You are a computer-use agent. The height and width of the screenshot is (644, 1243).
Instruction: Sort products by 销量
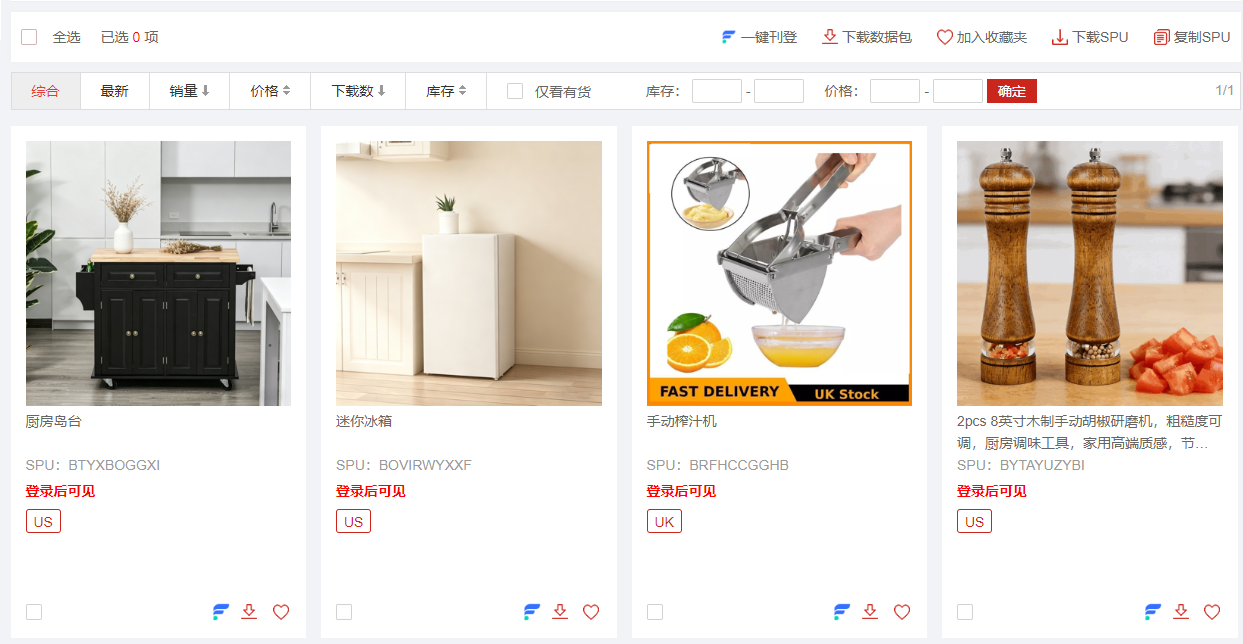click(189, 91)
